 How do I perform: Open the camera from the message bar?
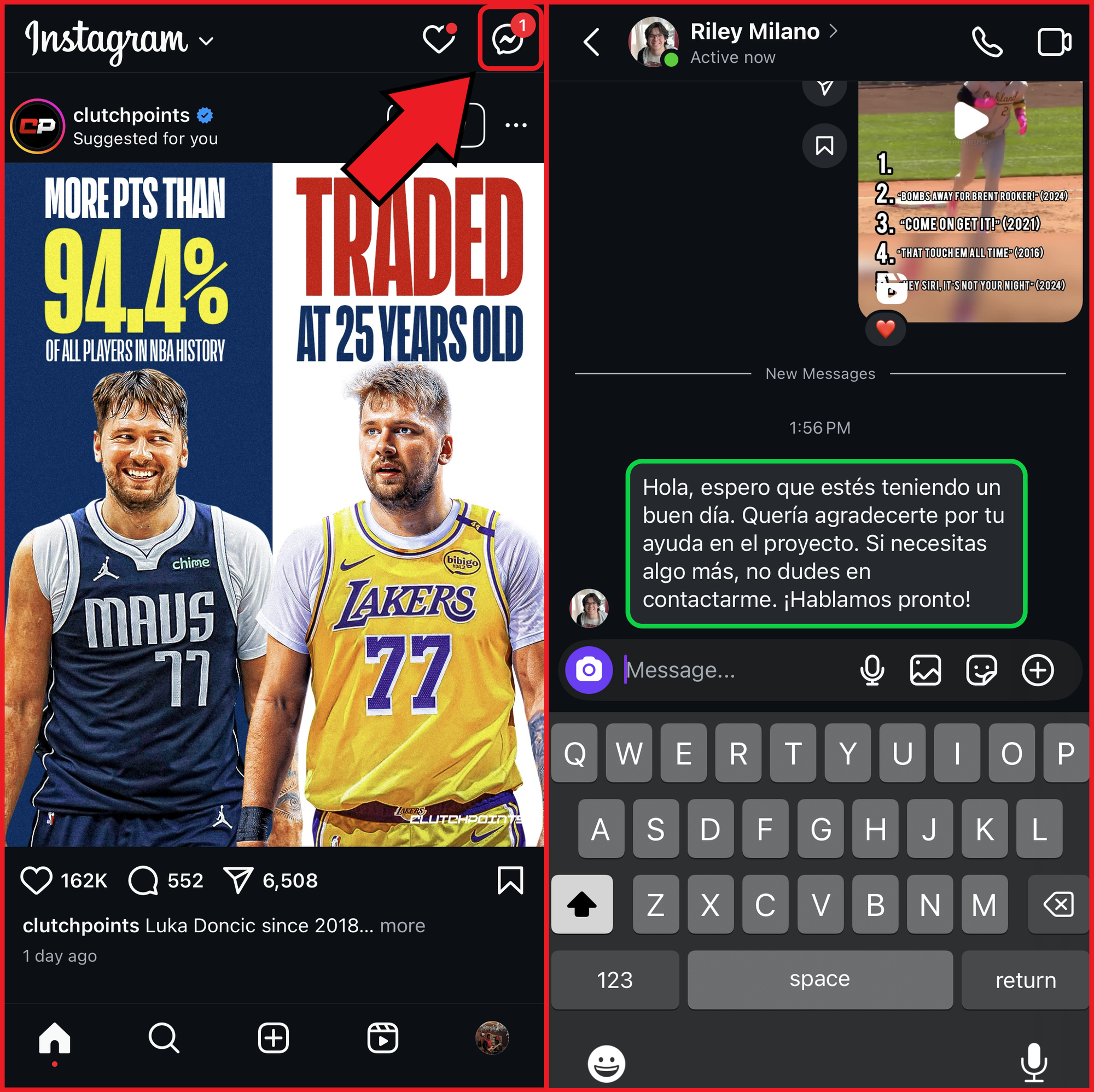(589, 670)
